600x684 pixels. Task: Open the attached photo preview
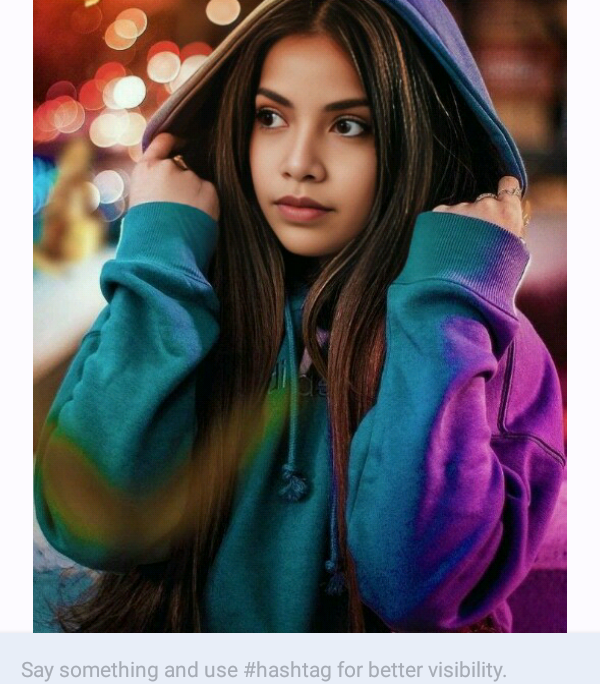pyautogui.click(x=300, y=316)
